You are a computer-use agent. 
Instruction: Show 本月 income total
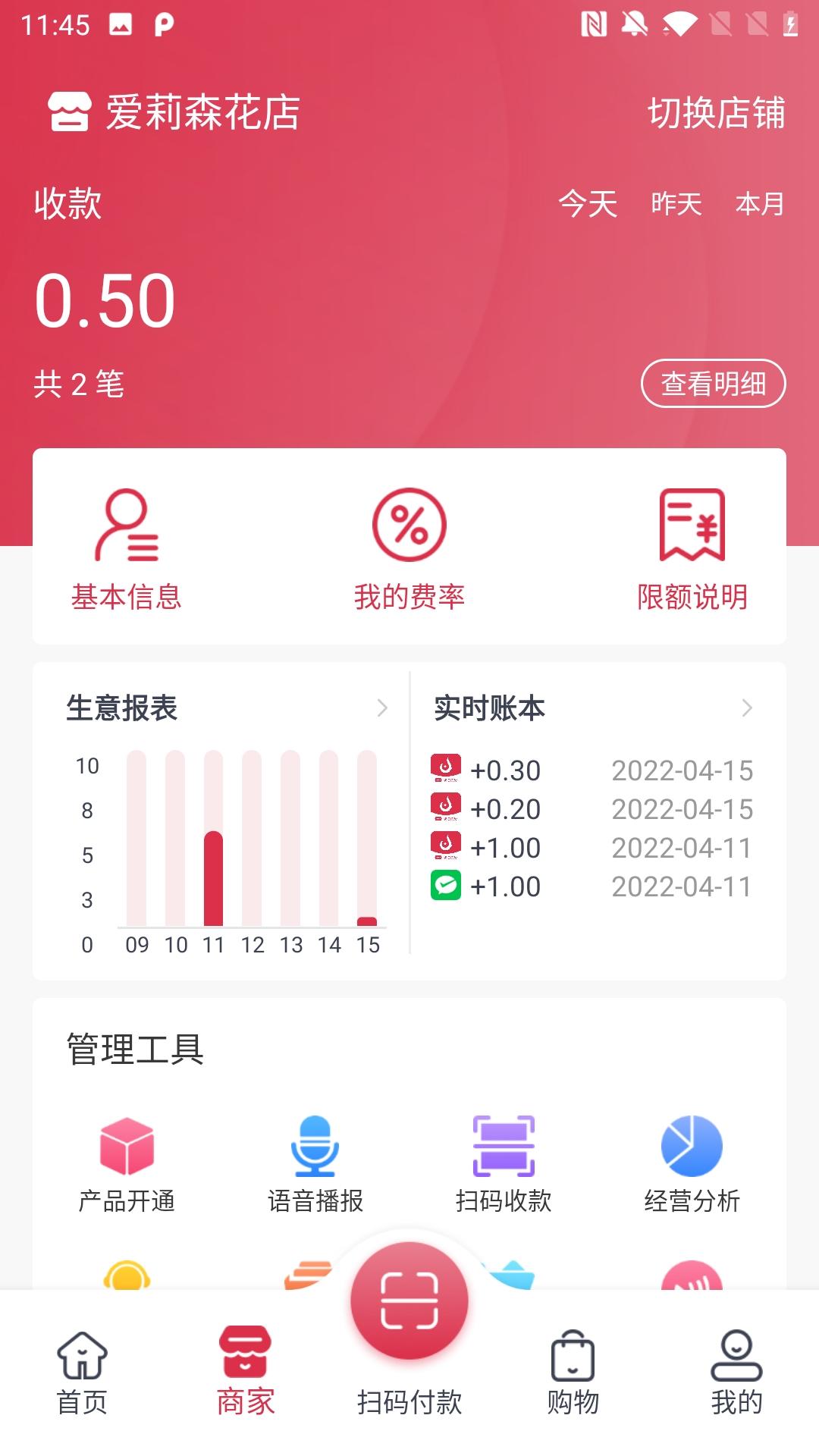759,204
